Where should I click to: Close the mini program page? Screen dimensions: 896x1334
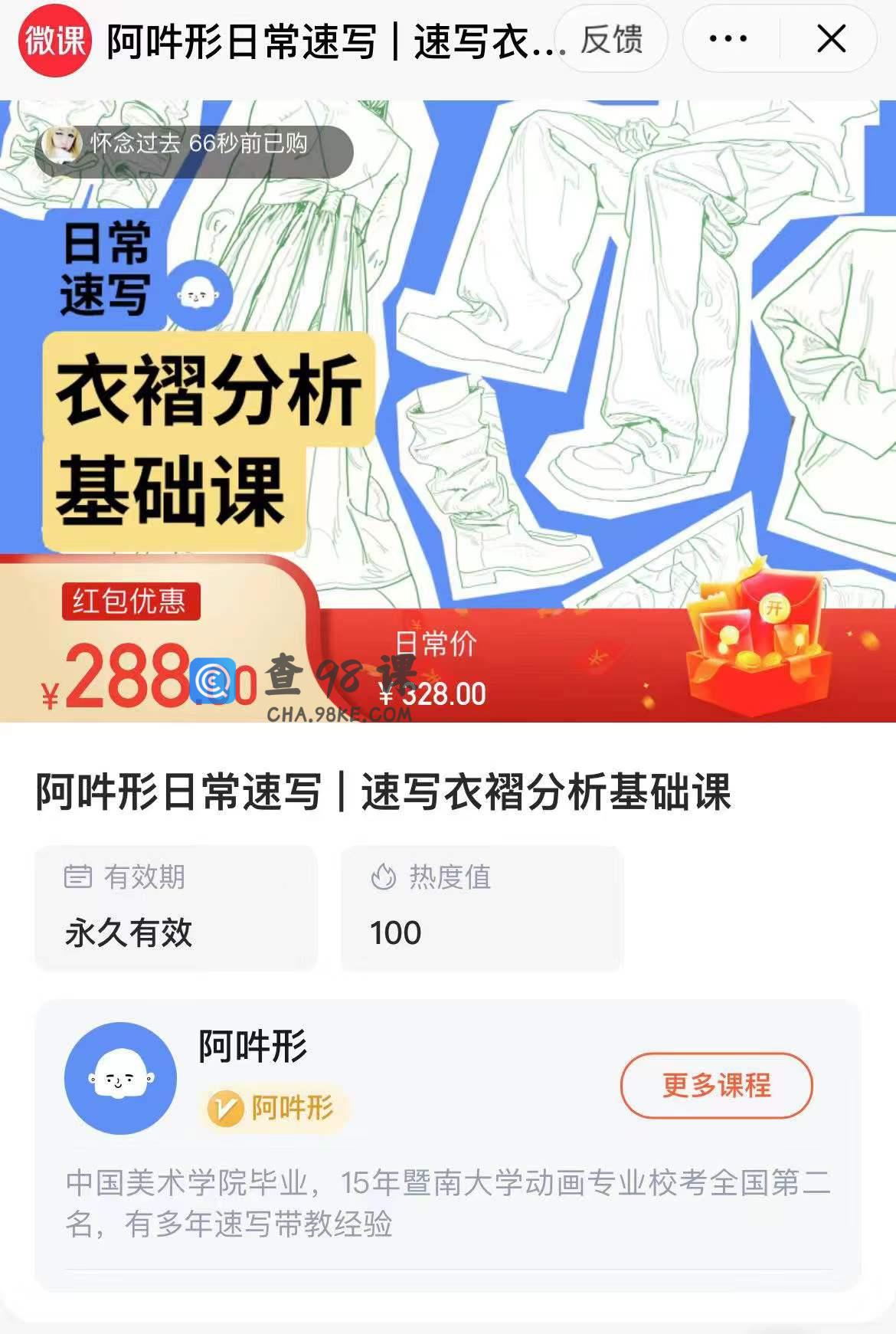(831, 38)
